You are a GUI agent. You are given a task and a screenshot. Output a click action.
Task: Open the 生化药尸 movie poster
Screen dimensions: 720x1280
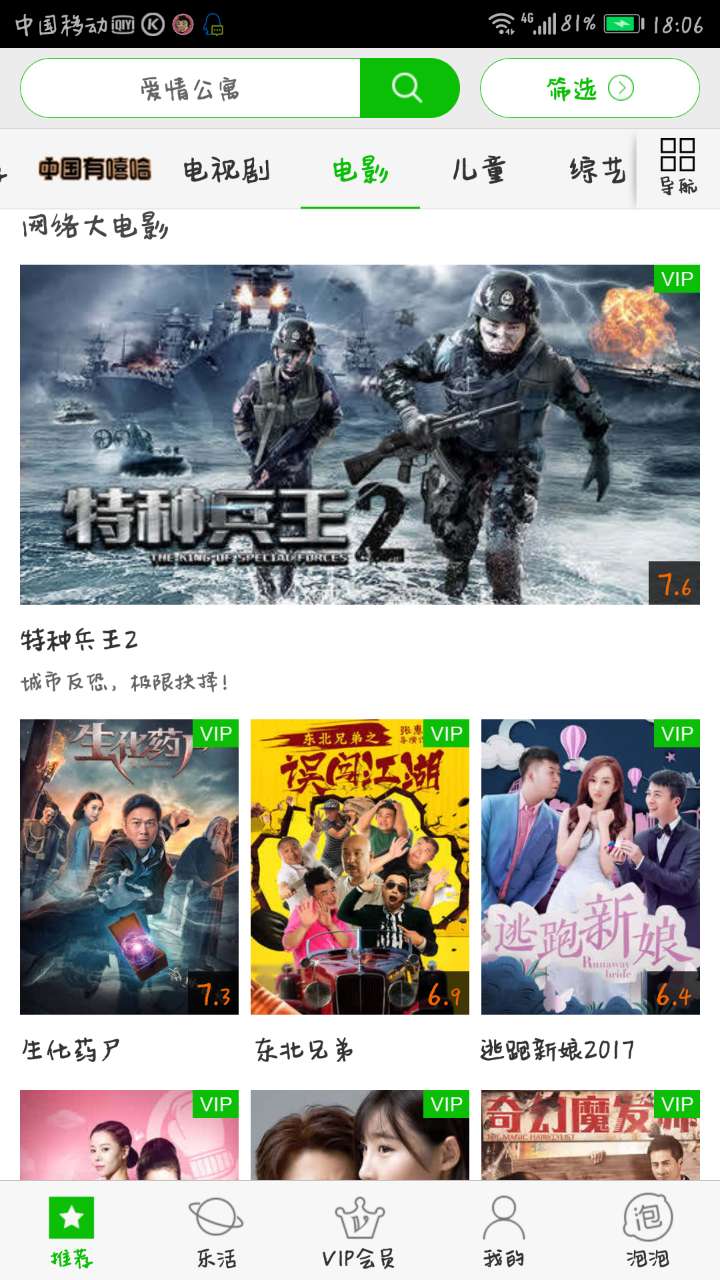click(x=129, y=866)
